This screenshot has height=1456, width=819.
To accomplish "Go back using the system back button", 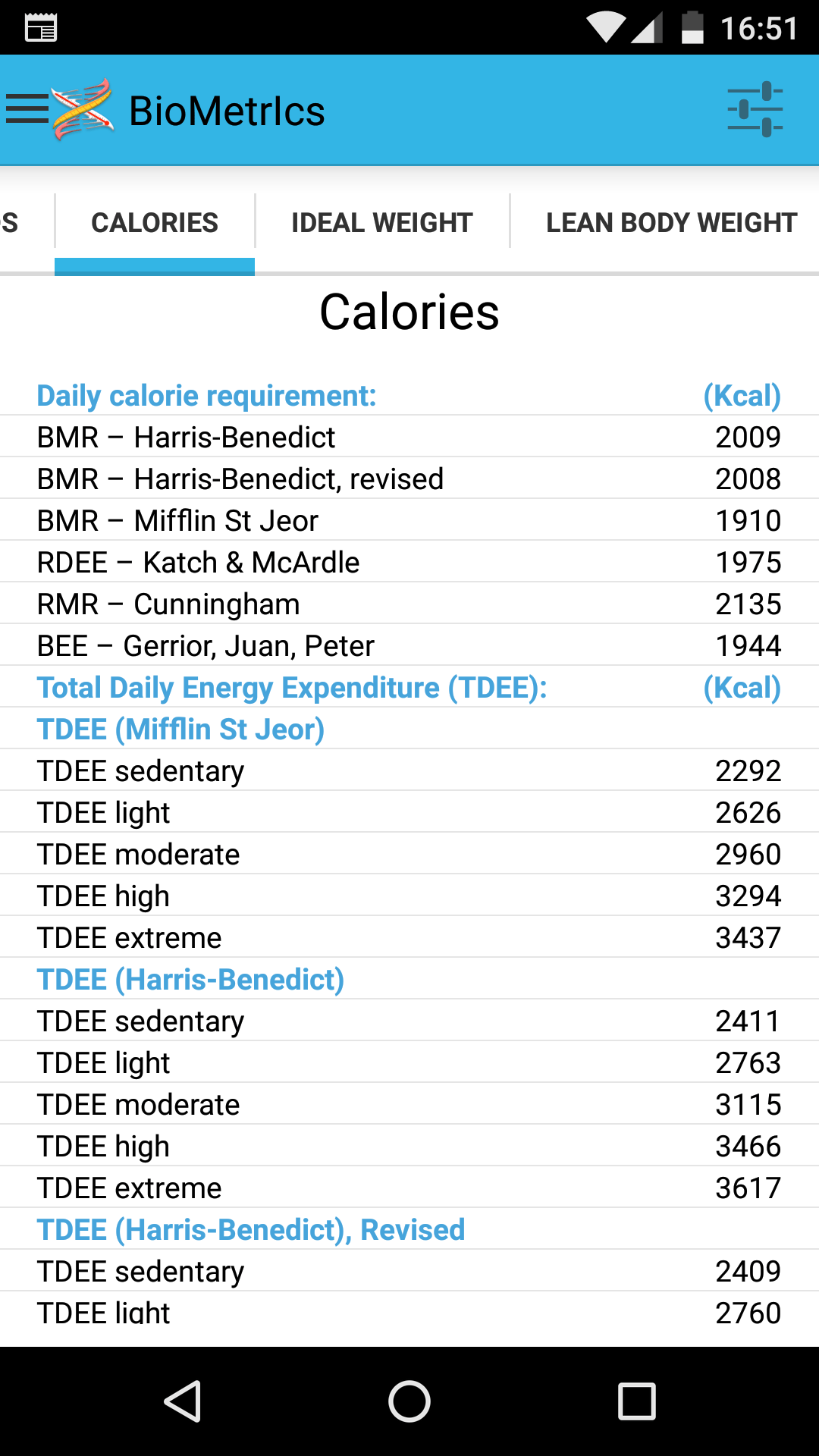I will click(183, 1401).
